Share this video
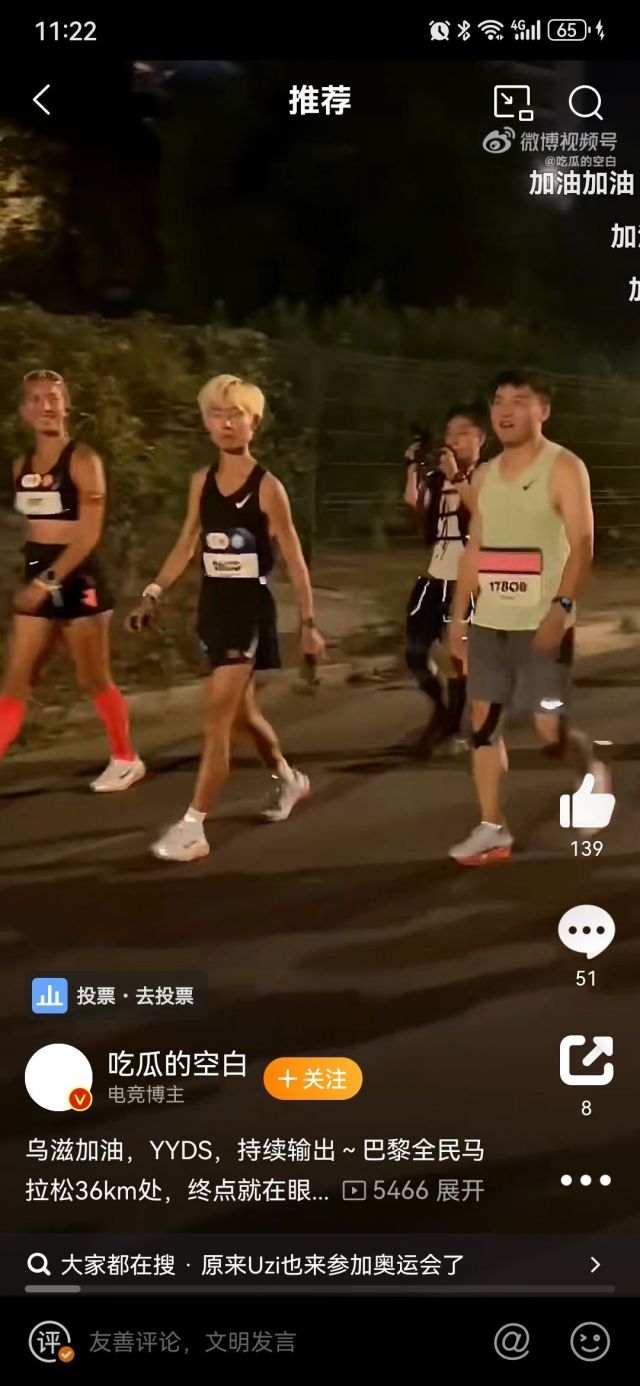This screenshot has height=1386, width=640. click(x=586, y=1061)
